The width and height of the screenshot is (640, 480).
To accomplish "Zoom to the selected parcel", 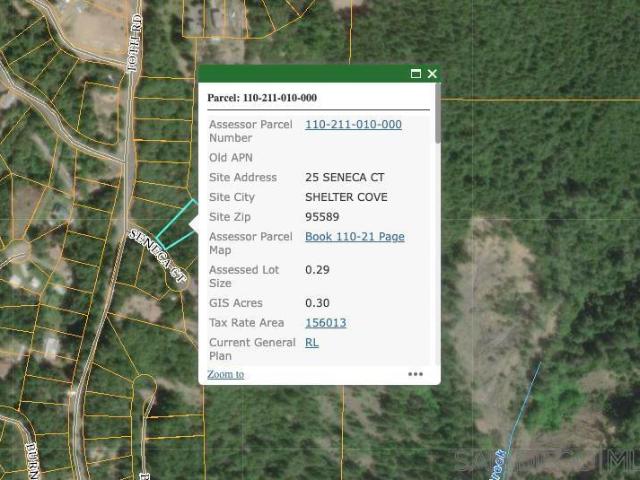I will [225, 374].
